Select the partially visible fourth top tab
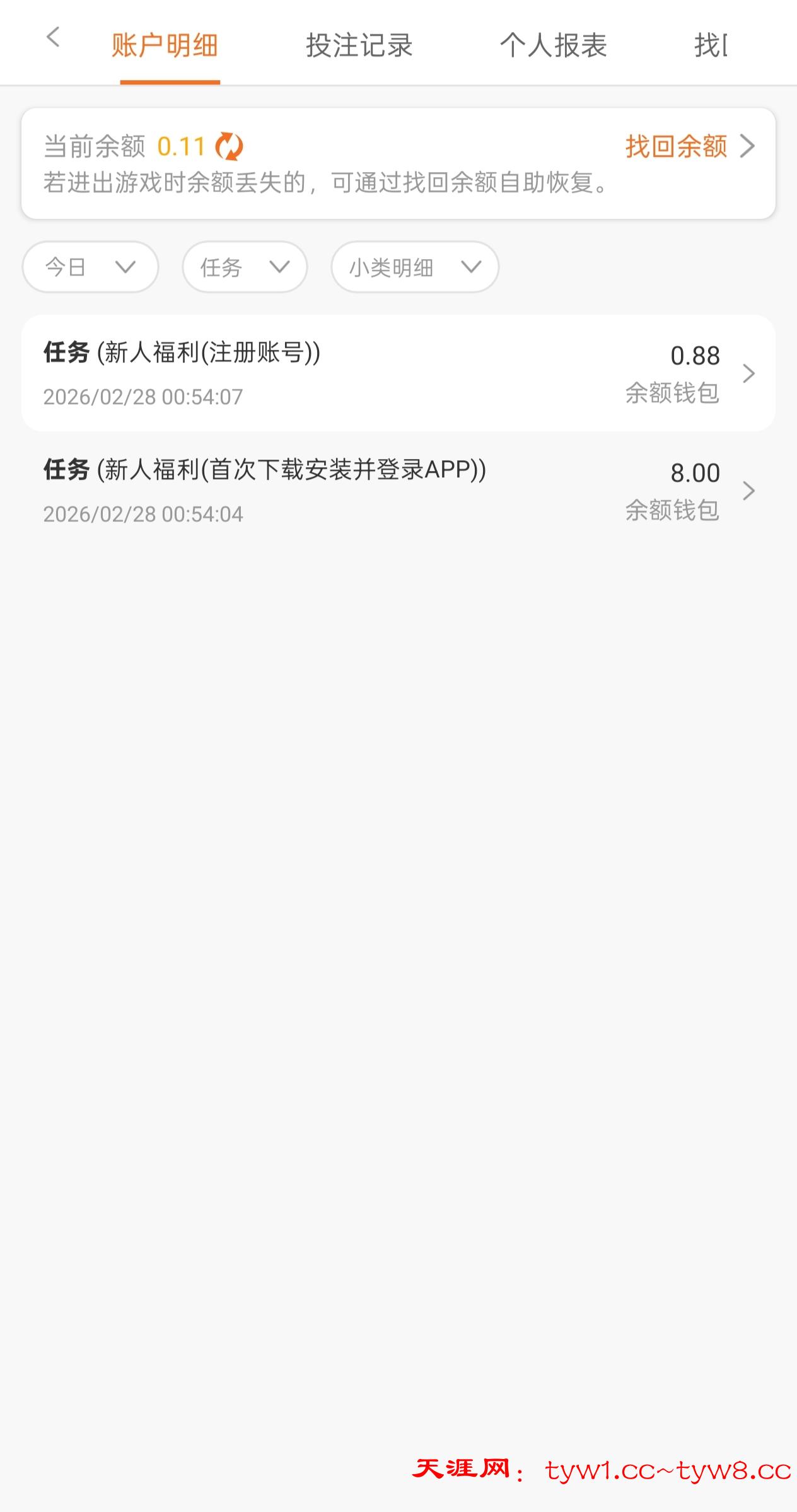Image resolution: width=797 pixels, height=1512 pixels. pyautogui.click(x=711, y=45)
